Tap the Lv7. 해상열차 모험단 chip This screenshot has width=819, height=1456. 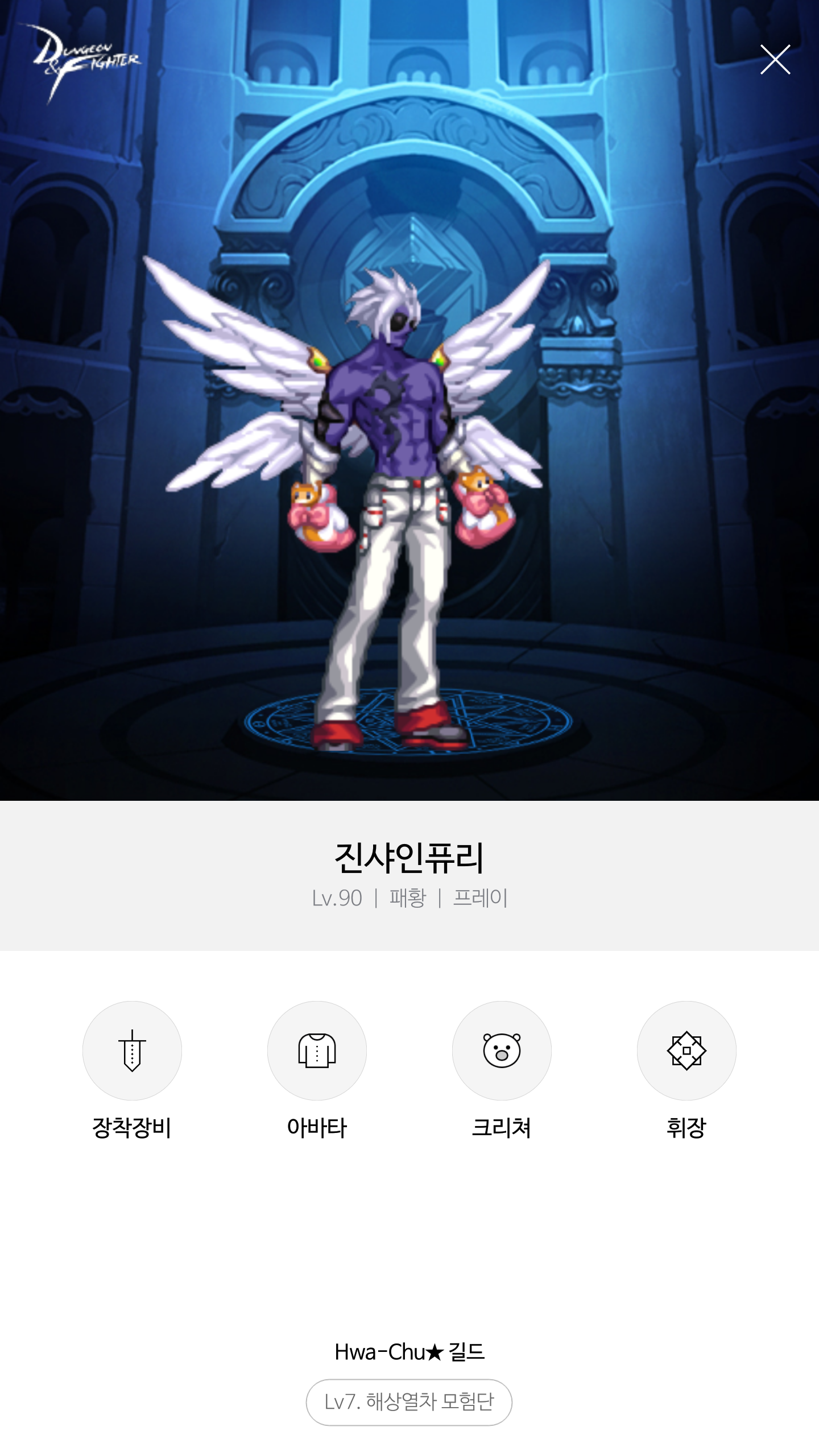click(409, 1402)
